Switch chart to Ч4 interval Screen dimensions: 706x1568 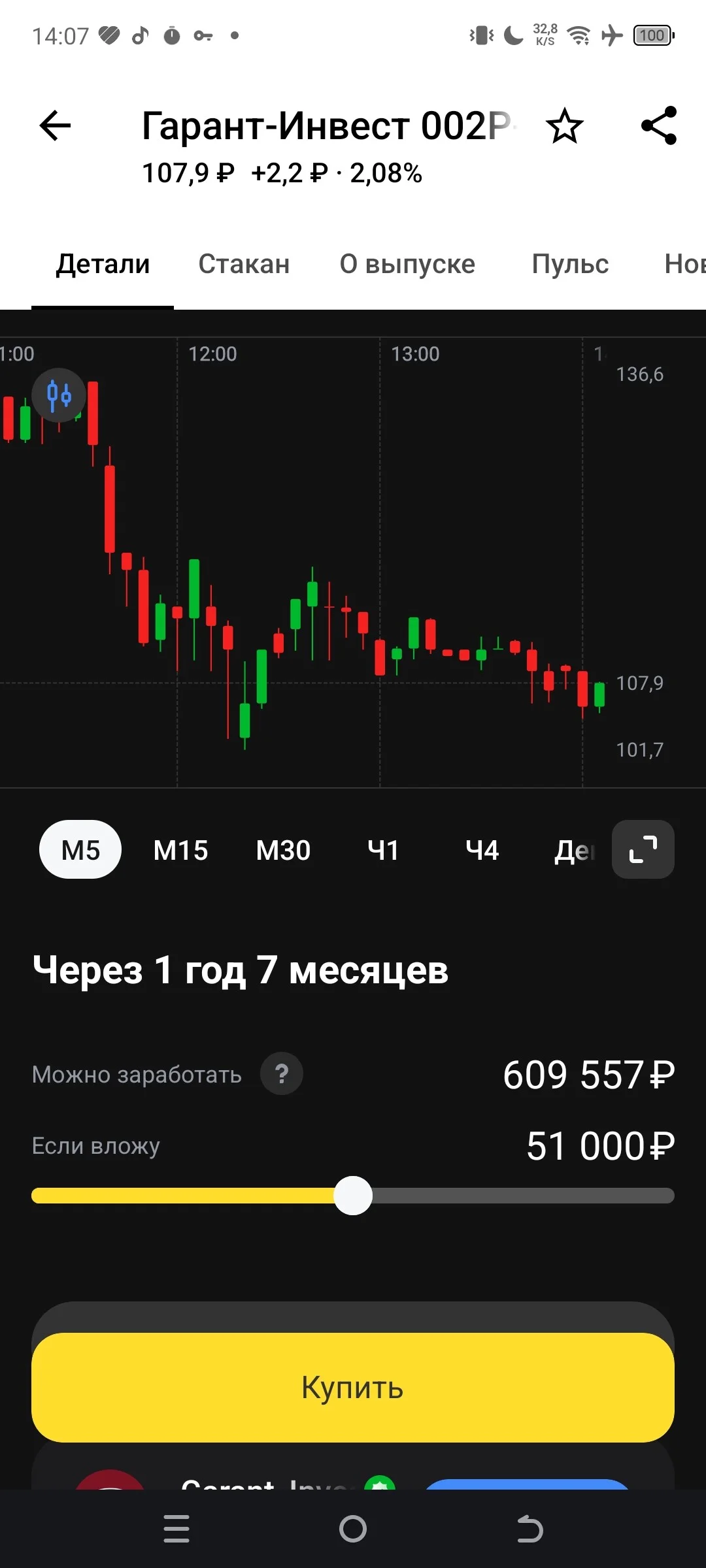coord(482,850)
